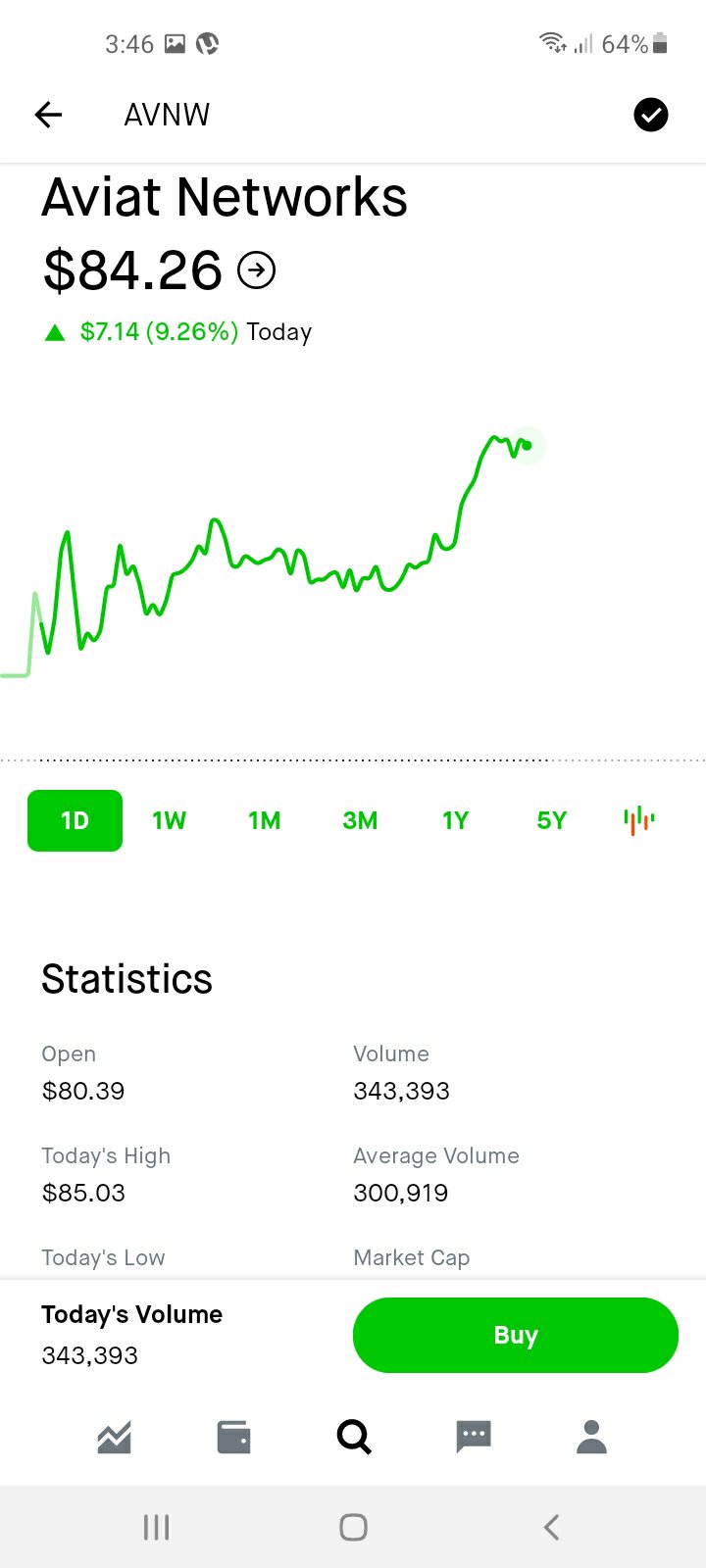This screenshot has width=706, height=1568.
Task: Select the 1D chart range
Action: click(76, 820)
